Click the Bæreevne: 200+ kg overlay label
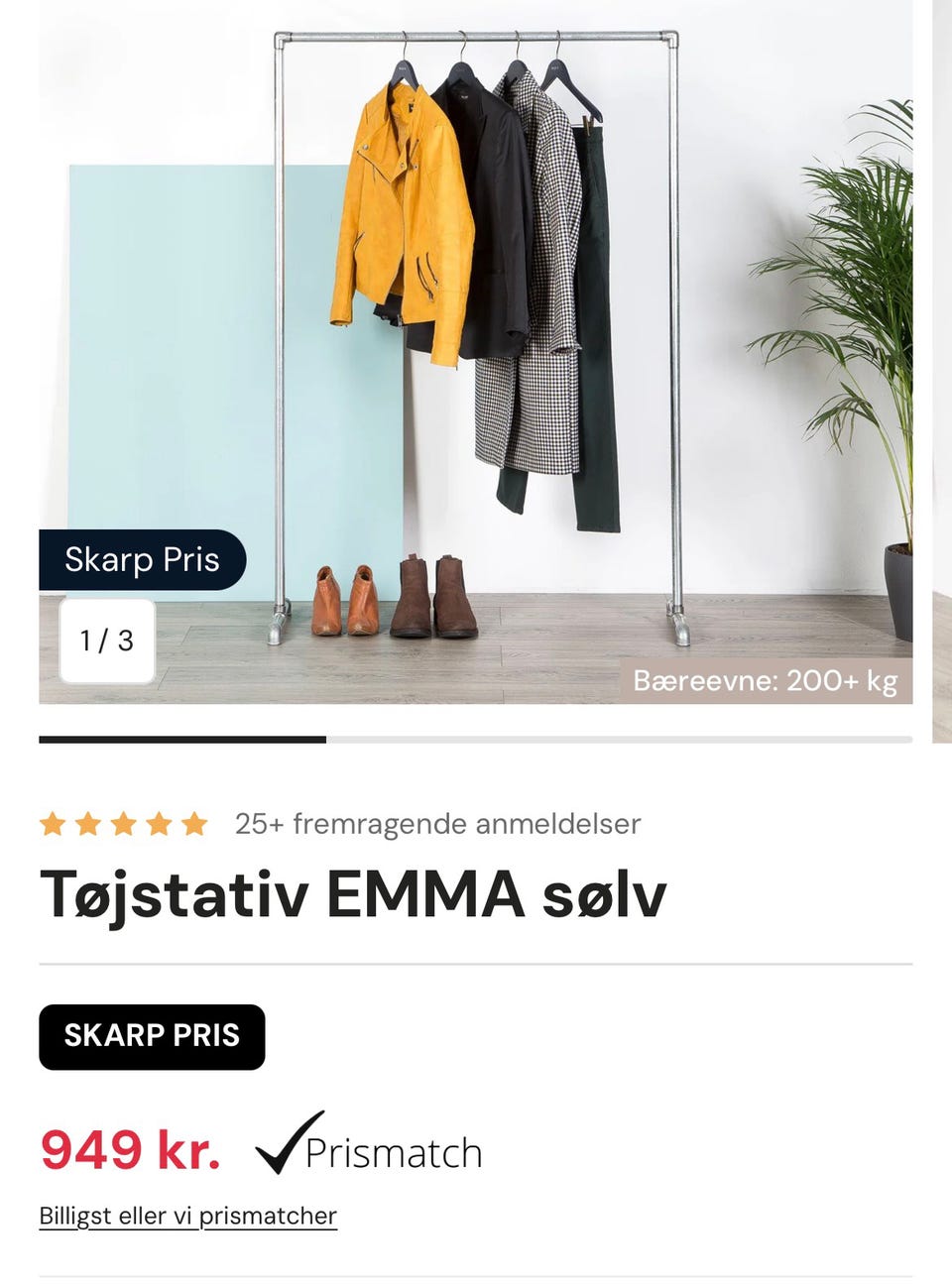 765,681
